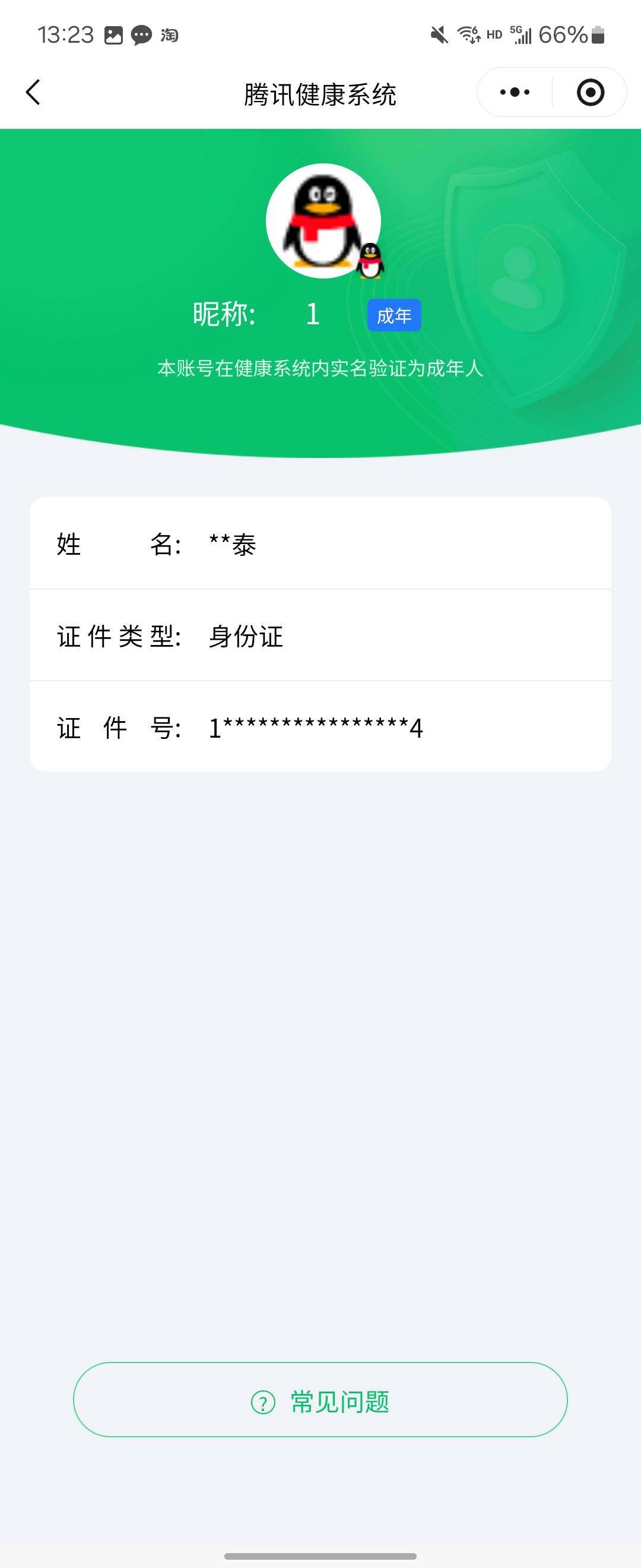Select the masked name row showing **泰
The height and width of the screenshot is (1568, 641).
point(320,546)
